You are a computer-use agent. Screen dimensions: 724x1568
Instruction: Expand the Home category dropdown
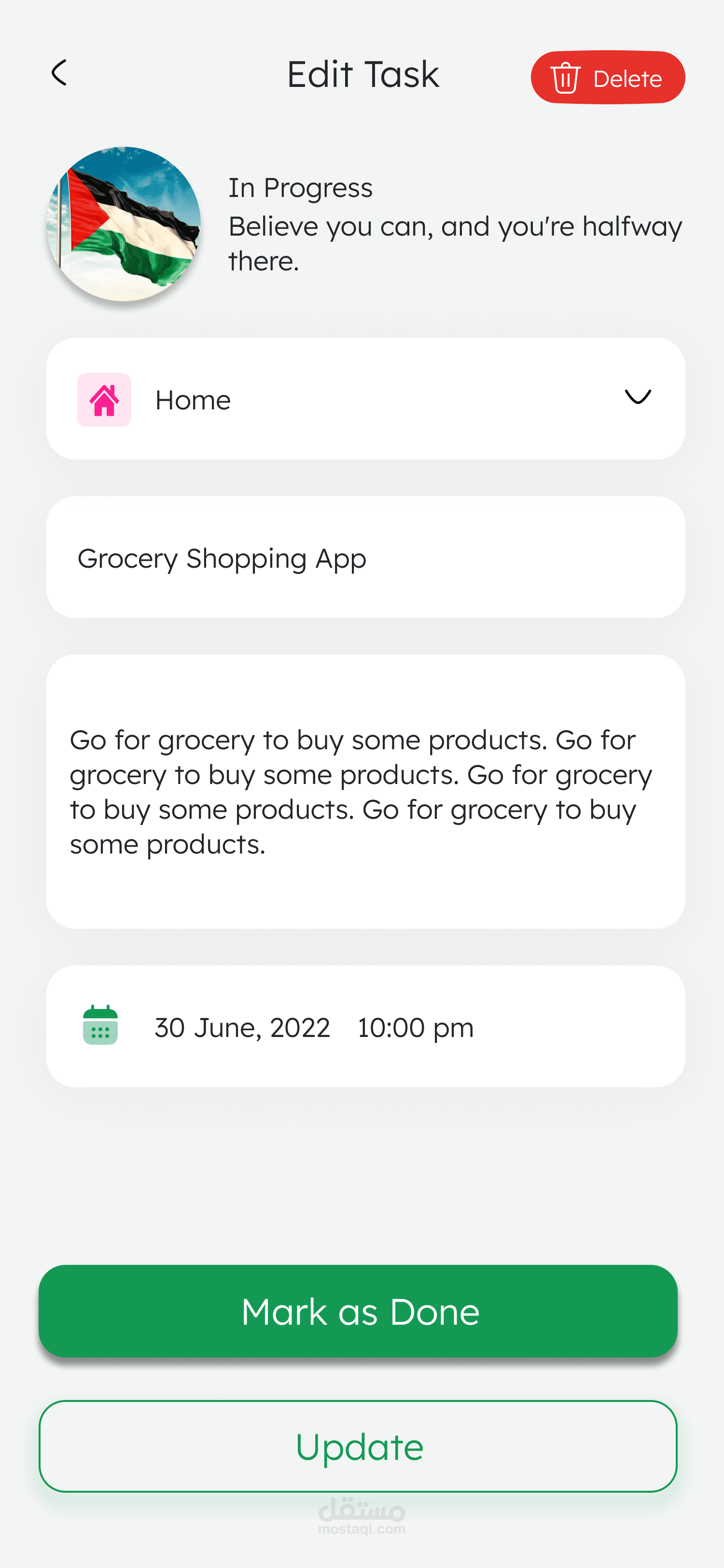point(637,397)
